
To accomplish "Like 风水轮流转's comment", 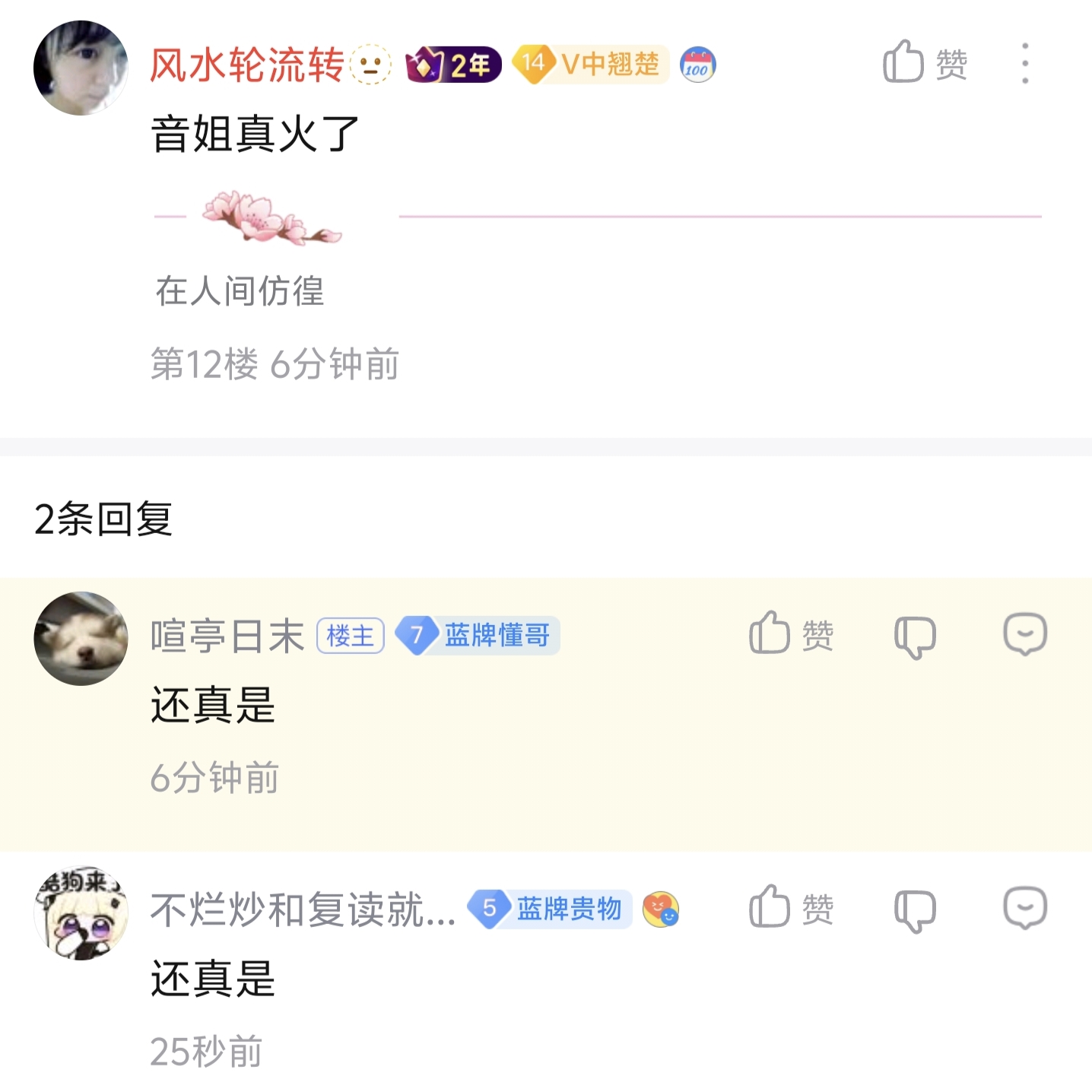I will [x=923, y=63].
